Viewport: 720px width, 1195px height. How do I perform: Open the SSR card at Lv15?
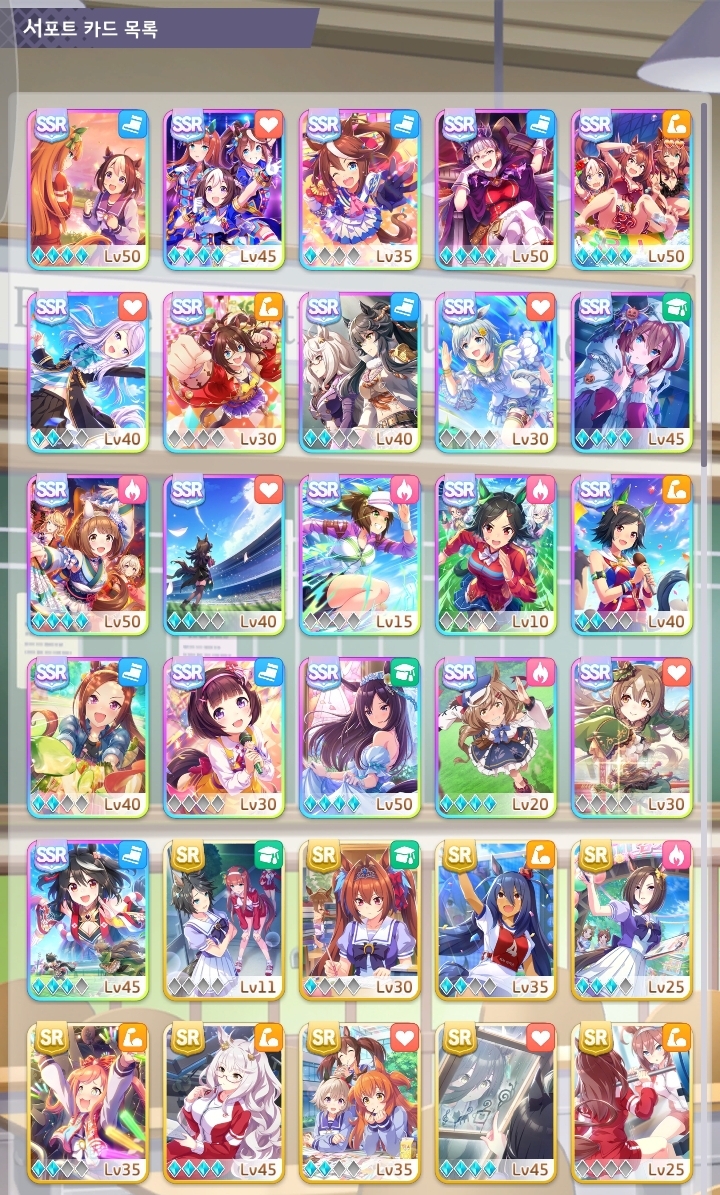359,555
